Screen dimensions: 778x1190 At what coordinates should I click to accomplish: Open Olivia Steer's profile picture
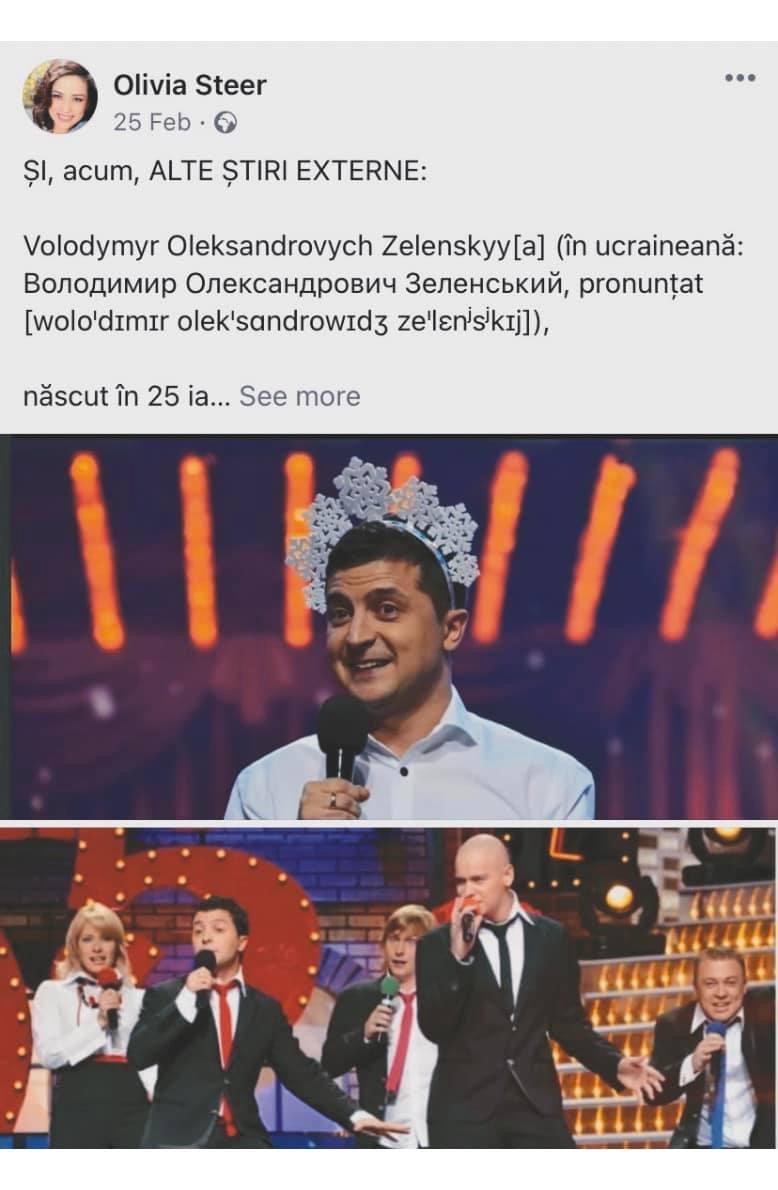[60, 96]
